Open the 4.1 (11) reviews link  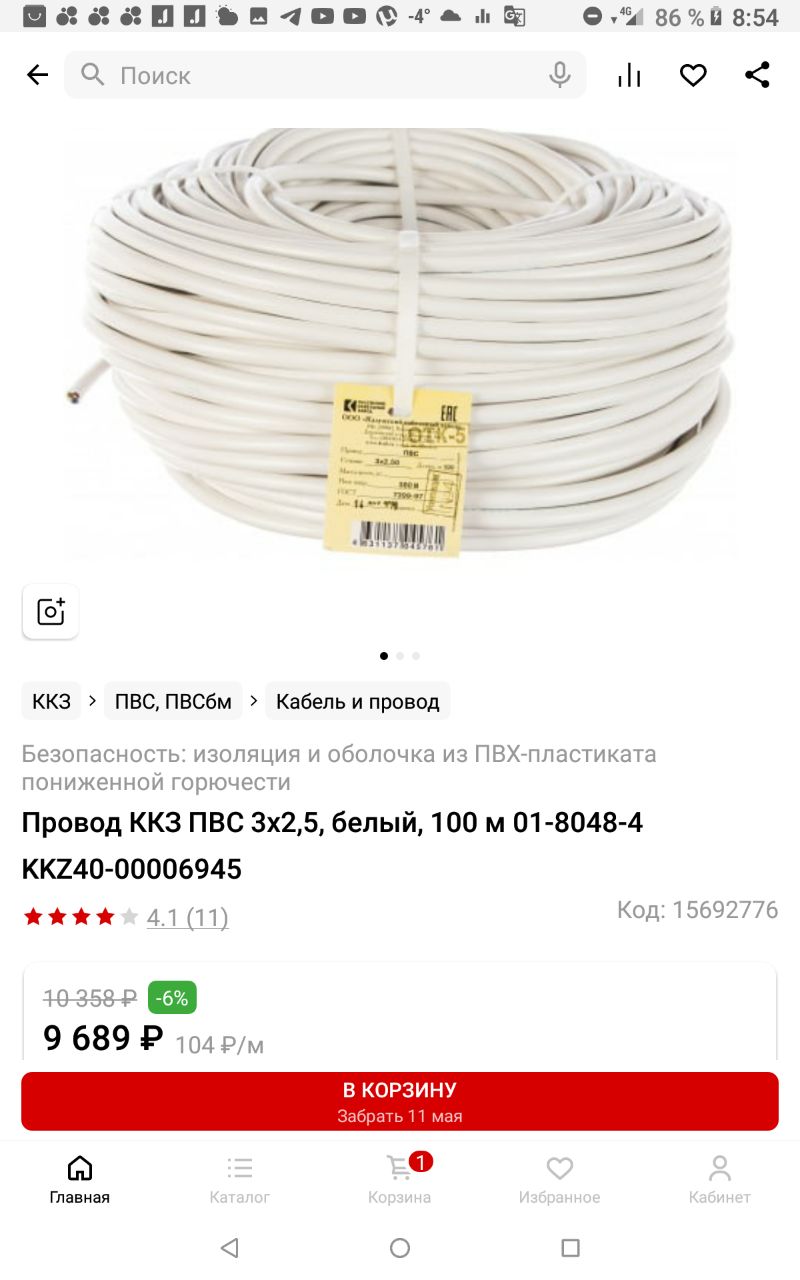point(187,917)
